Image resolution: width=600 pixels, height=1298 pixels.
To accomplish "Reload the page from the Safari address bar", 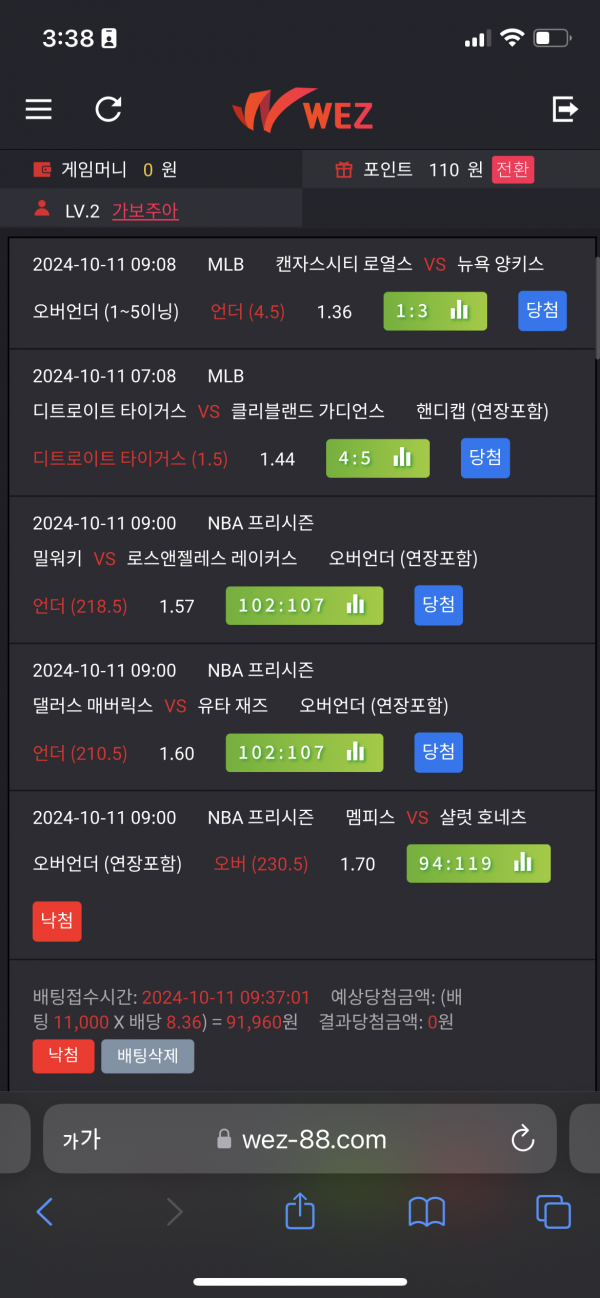I will point(522,1138).
